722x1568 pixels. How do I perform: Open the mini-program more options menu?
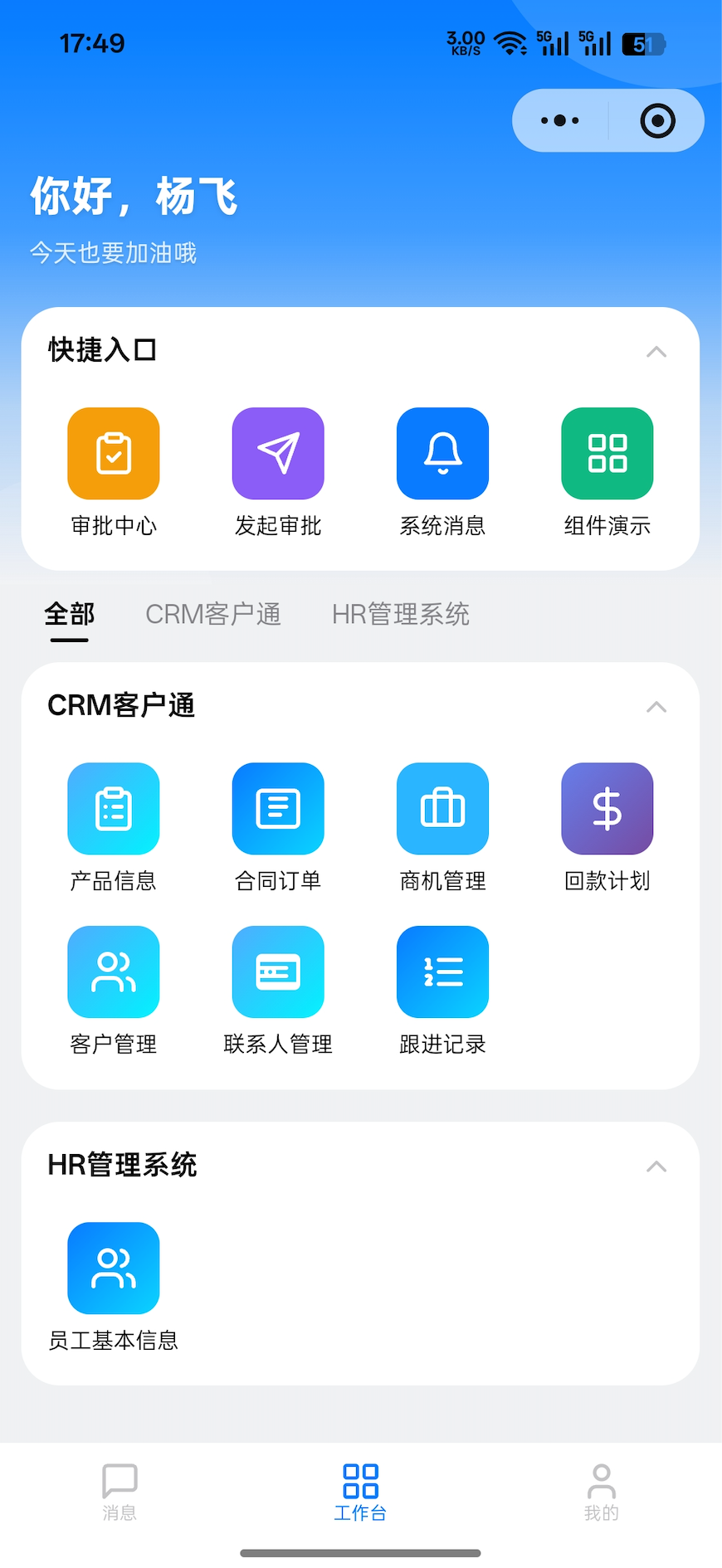point(559,120)
